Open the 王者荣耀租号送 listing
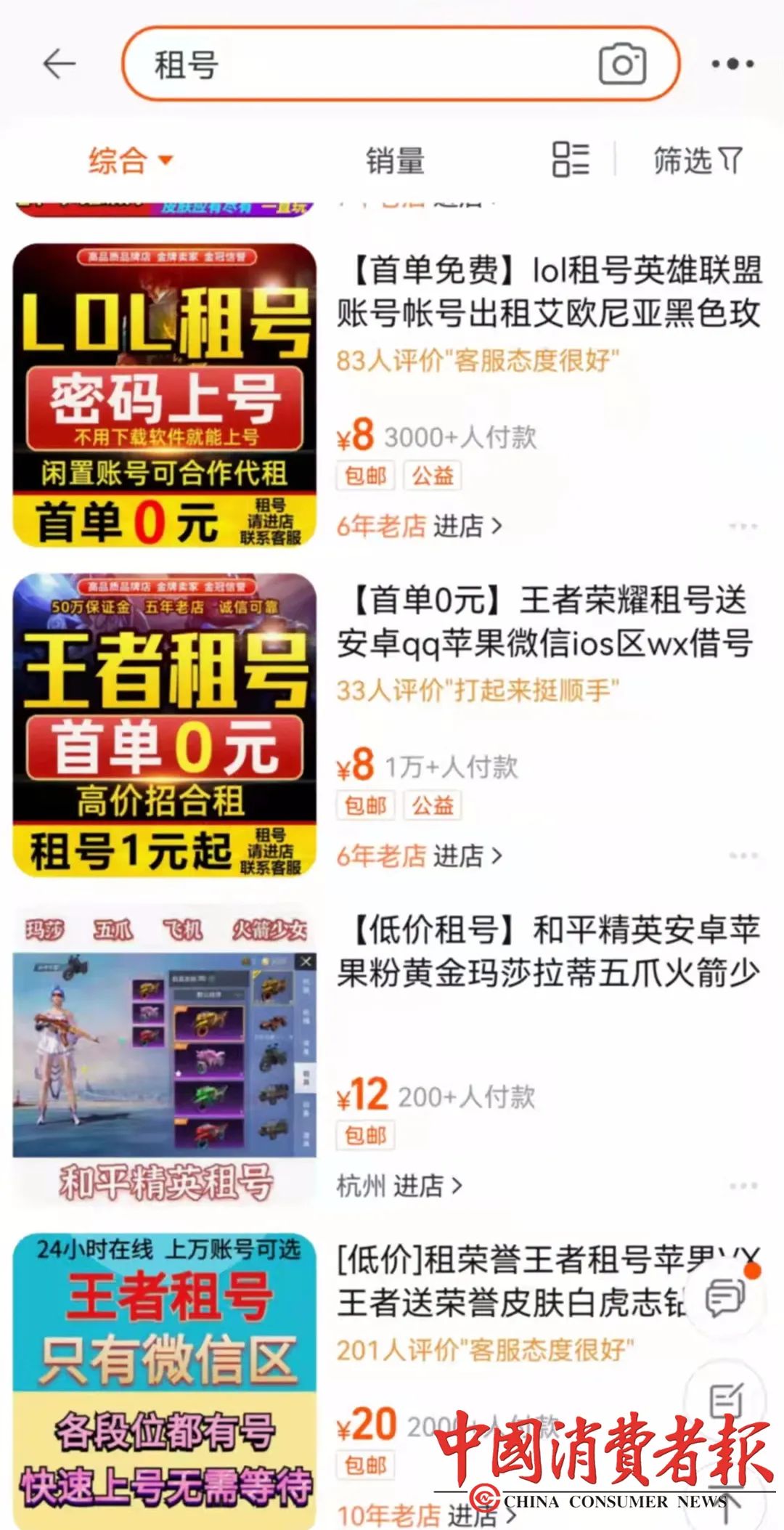Viewport: 784px width, 1530px height. click(544, 622)
